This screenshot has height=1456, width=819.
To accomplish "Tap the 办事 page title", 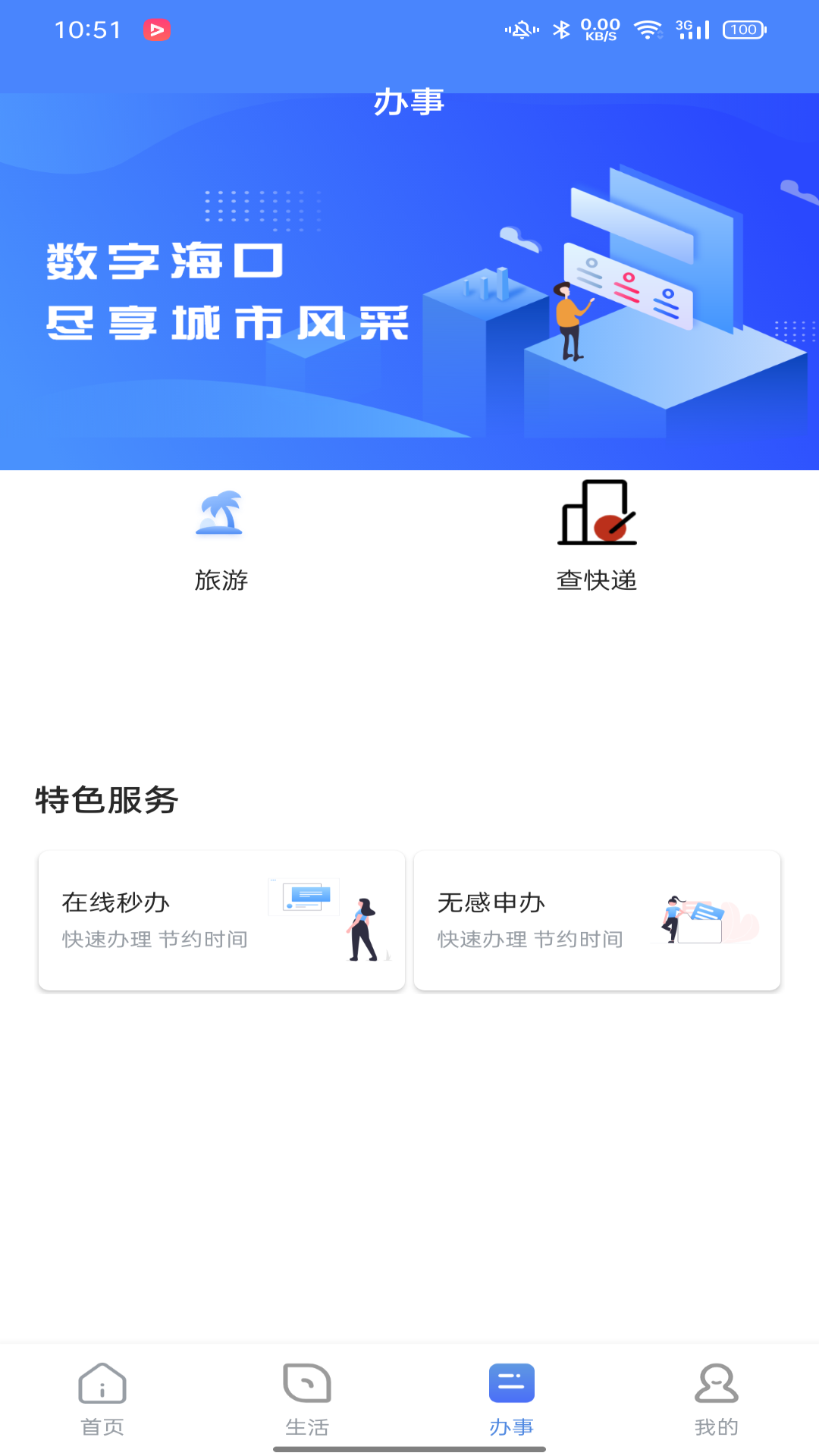I will pyautogui.click(x=409, y=103).
